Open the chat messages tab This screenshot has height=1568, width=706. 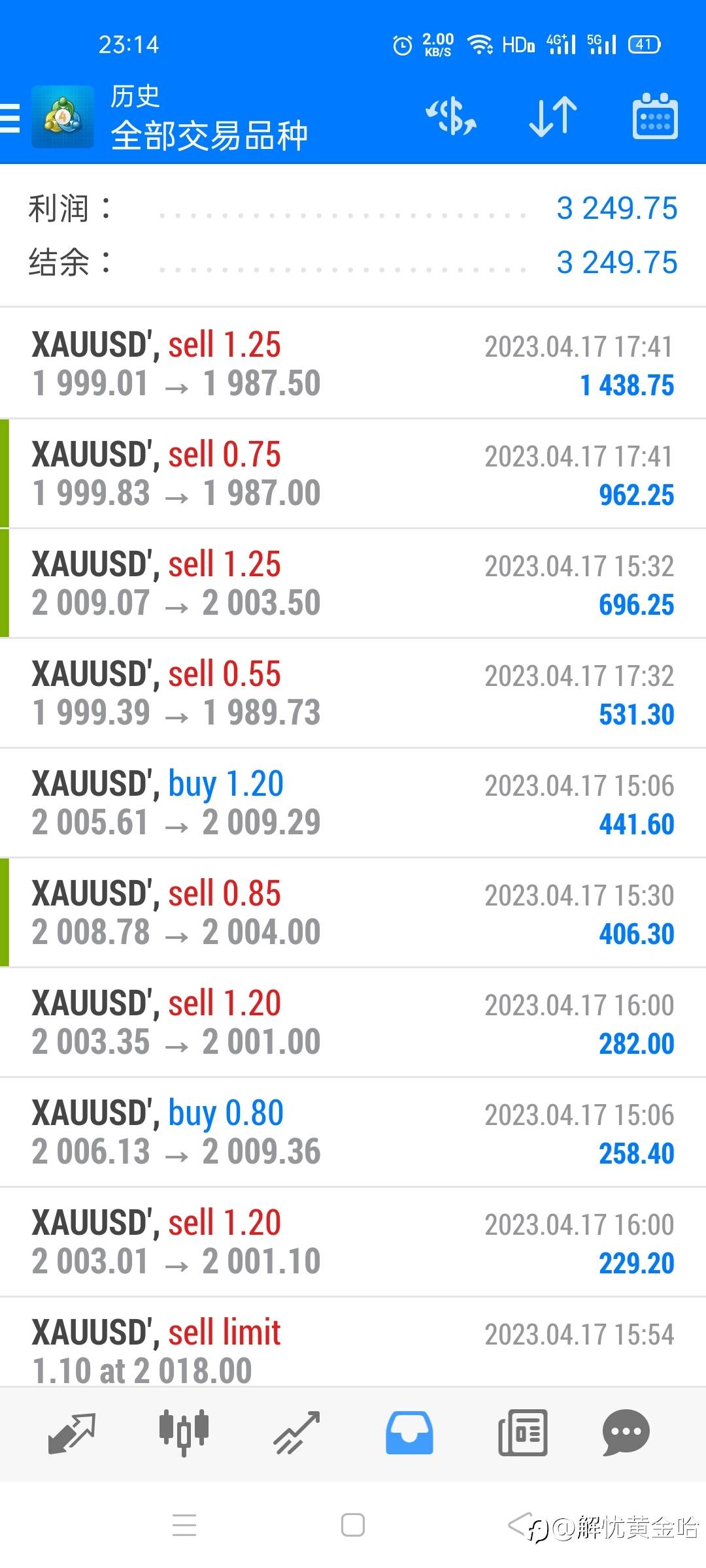626,1433
